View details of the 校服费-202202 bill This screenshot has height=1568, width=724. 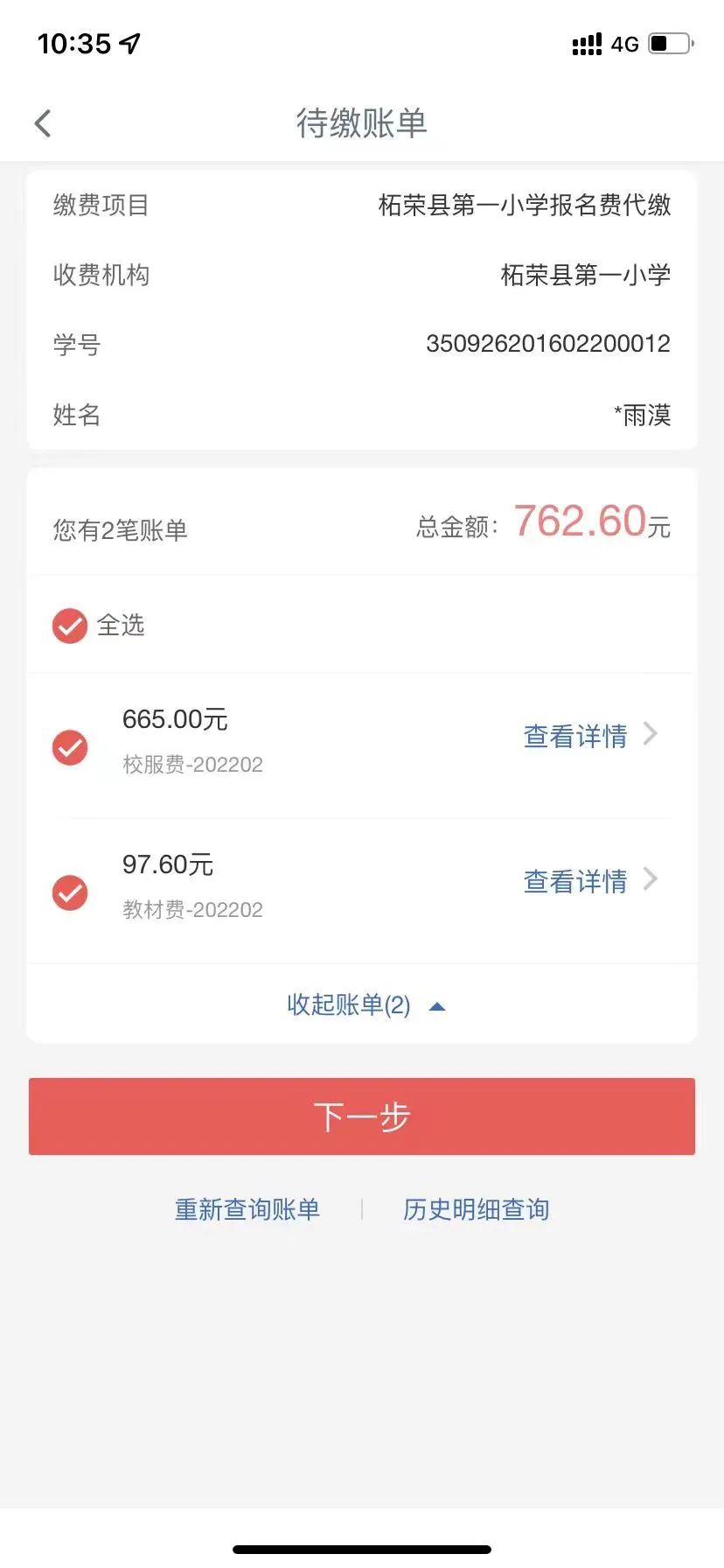point(588,736)
